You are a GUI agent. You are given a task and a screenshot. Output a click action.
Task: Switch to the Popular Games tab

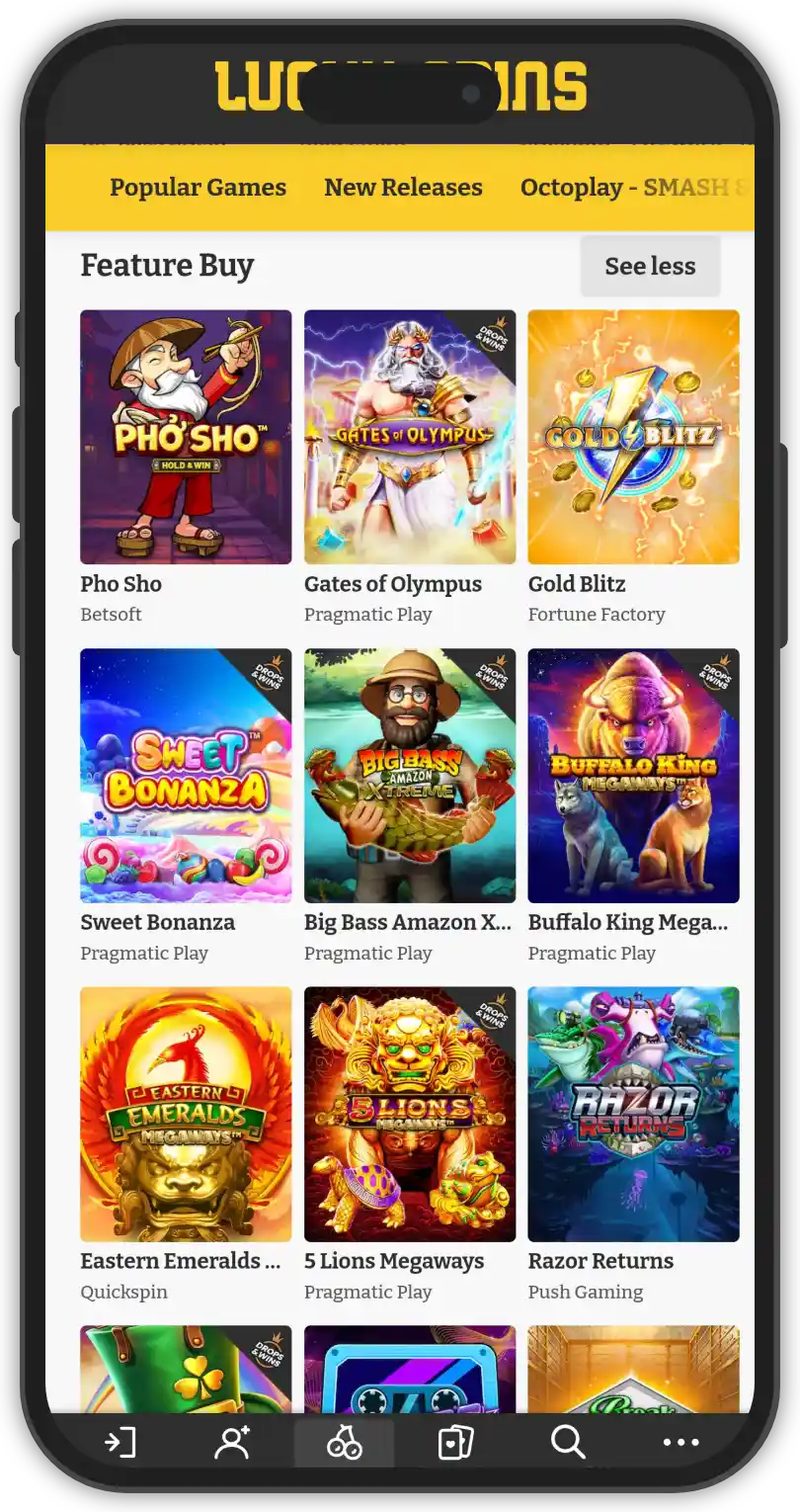pos(198,188)
